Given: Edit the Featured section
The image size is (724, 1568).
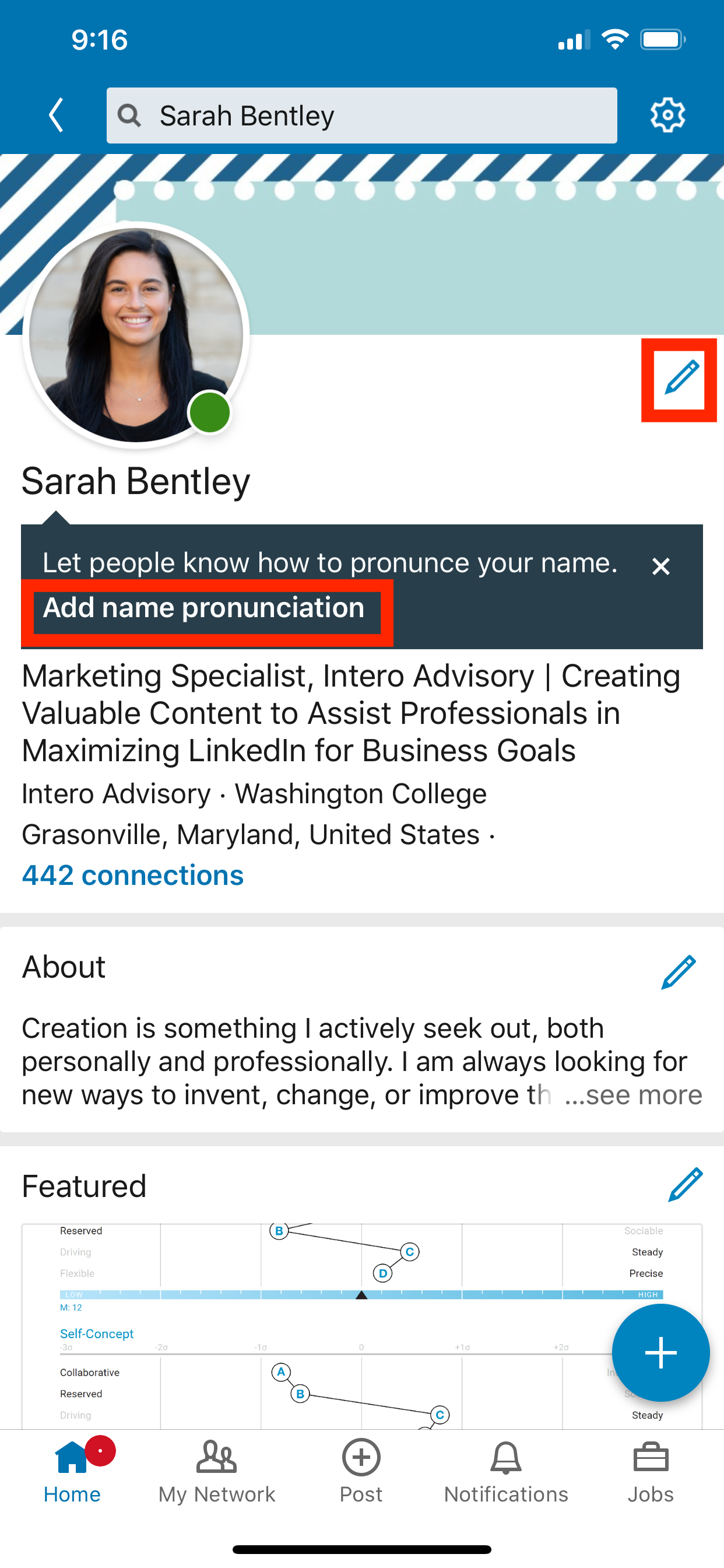Looking at the screenshot, I should (x=685, y=1184).
